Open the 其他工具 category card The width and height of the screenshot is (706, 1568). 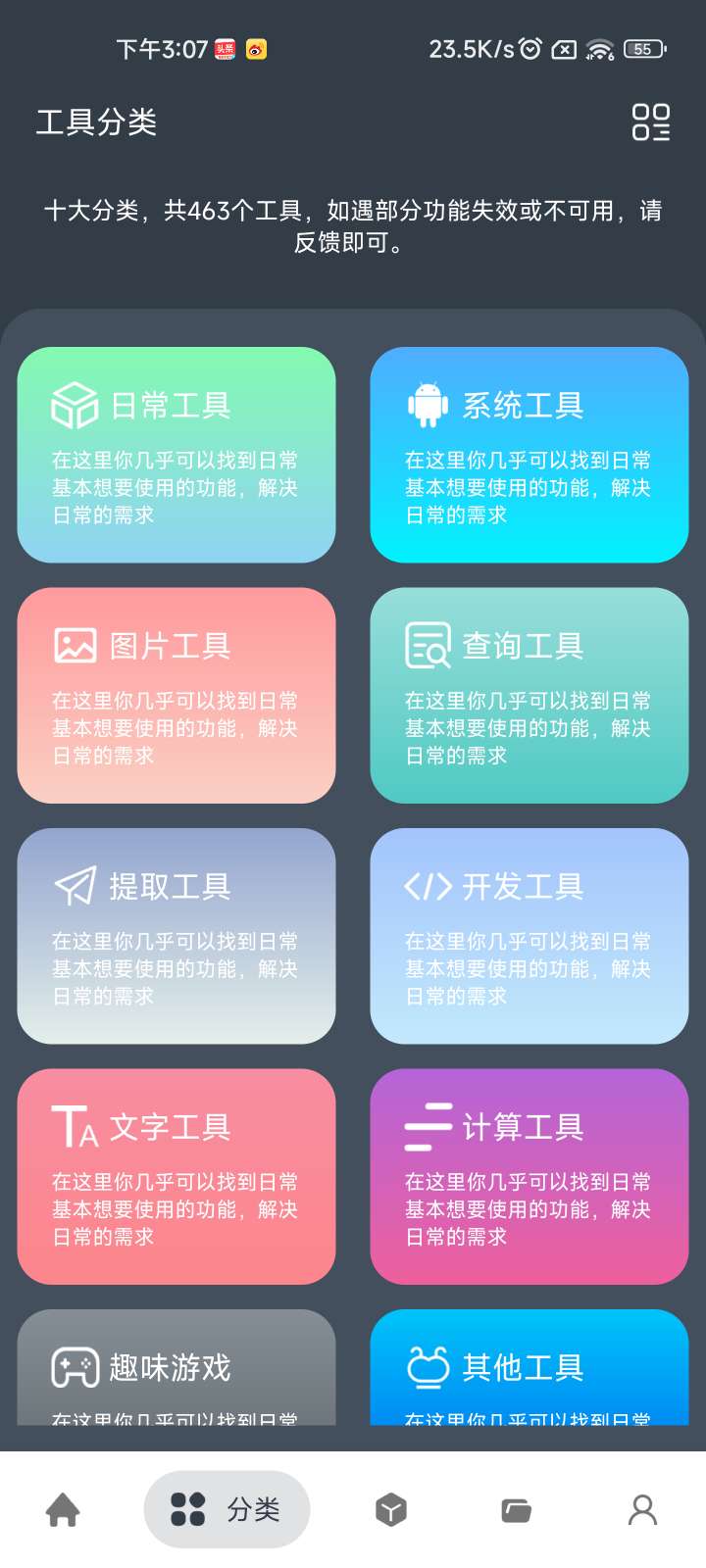click(529, 1368)
